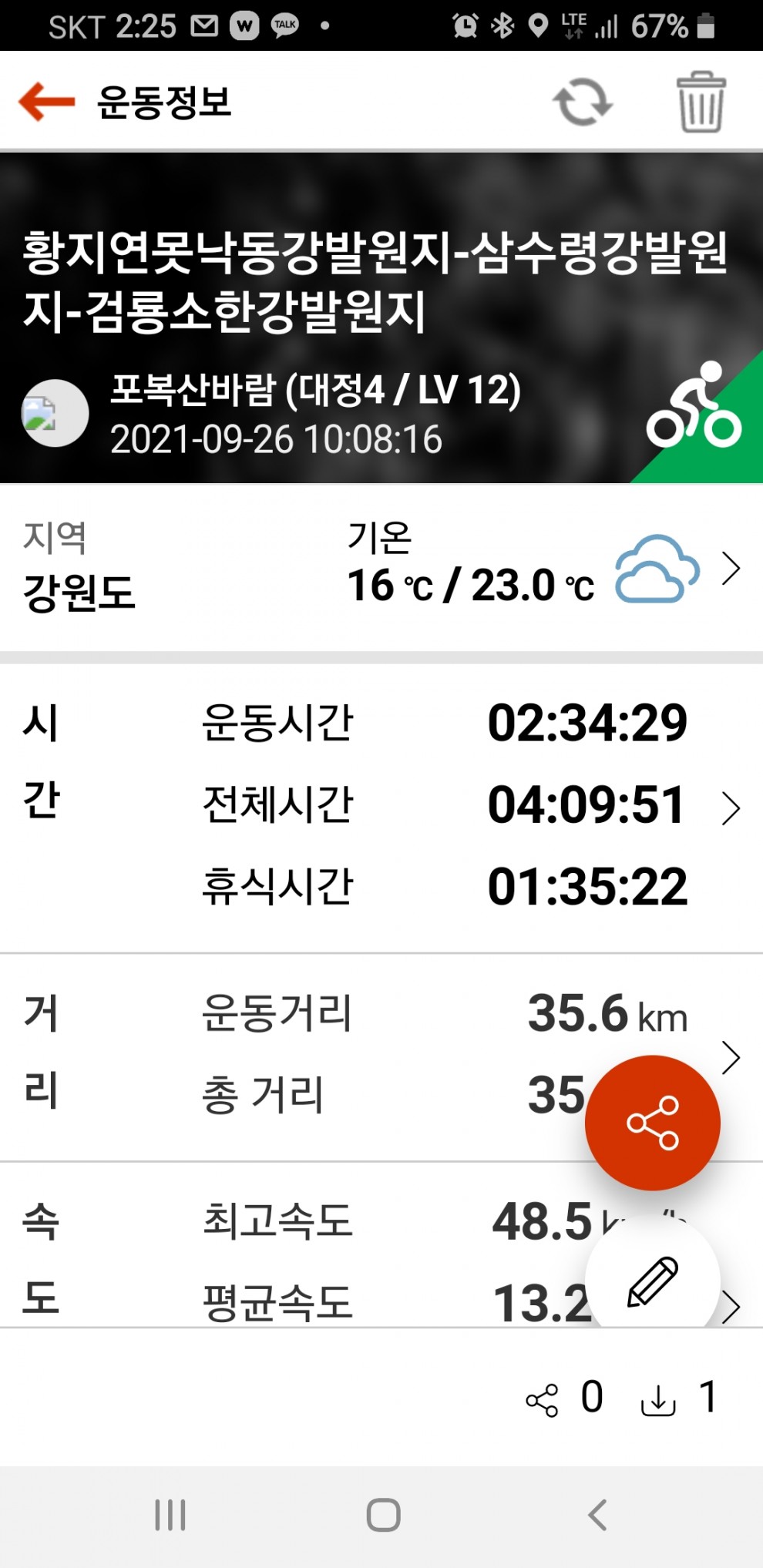Open recent apps in the navigation bar
Screen dimensions: 763x1568
(x=170, y=1515)
